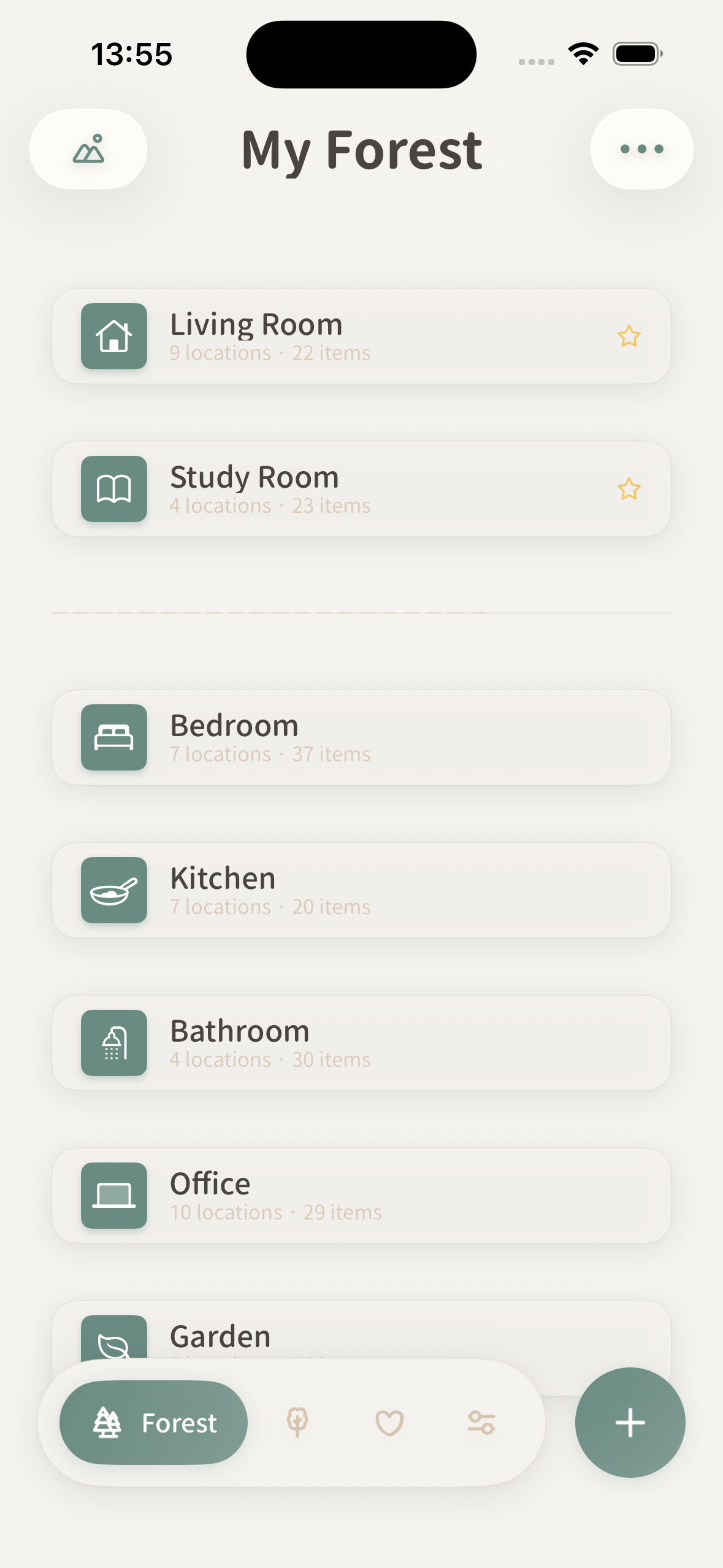This screenshot has height=1568, width=723.
Task: Open the three-dot overflow menu
Action: (x=641, y=149)
